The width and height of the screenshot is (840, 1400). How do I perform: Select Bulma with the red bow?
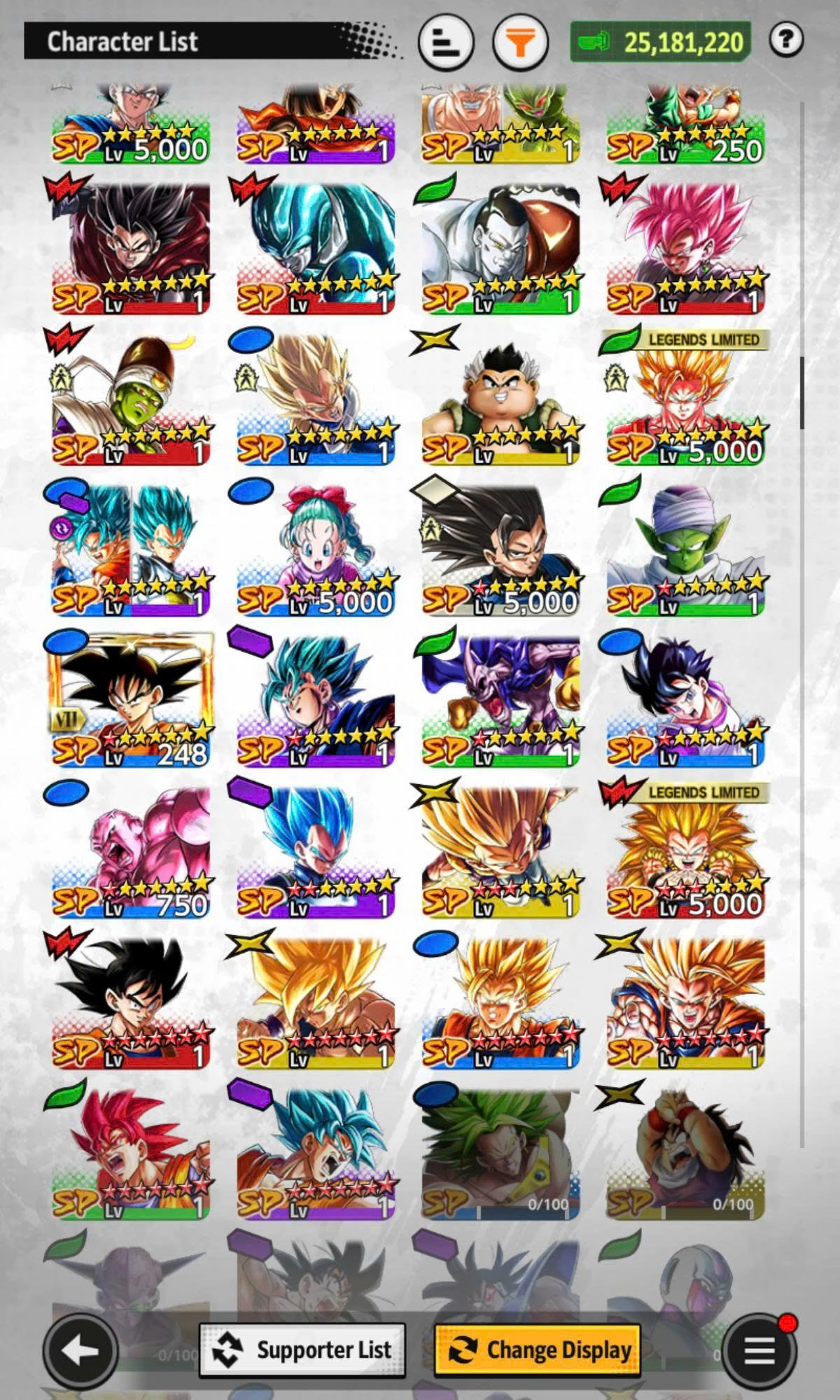[315, 549]
